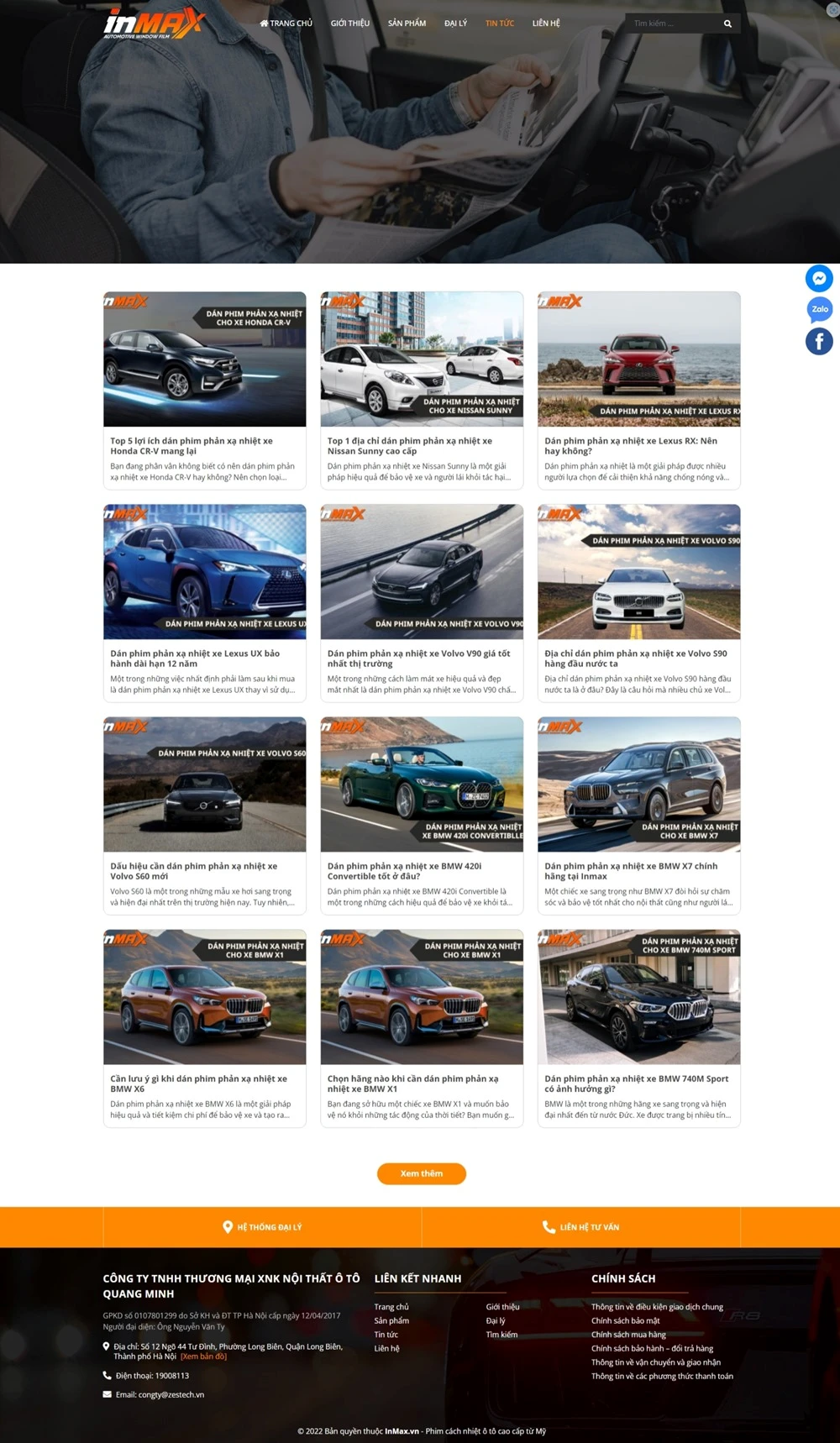
Task: Open Chính sách bảo mật footer link
Action: pyautogui.click(x=625, y=1320)
